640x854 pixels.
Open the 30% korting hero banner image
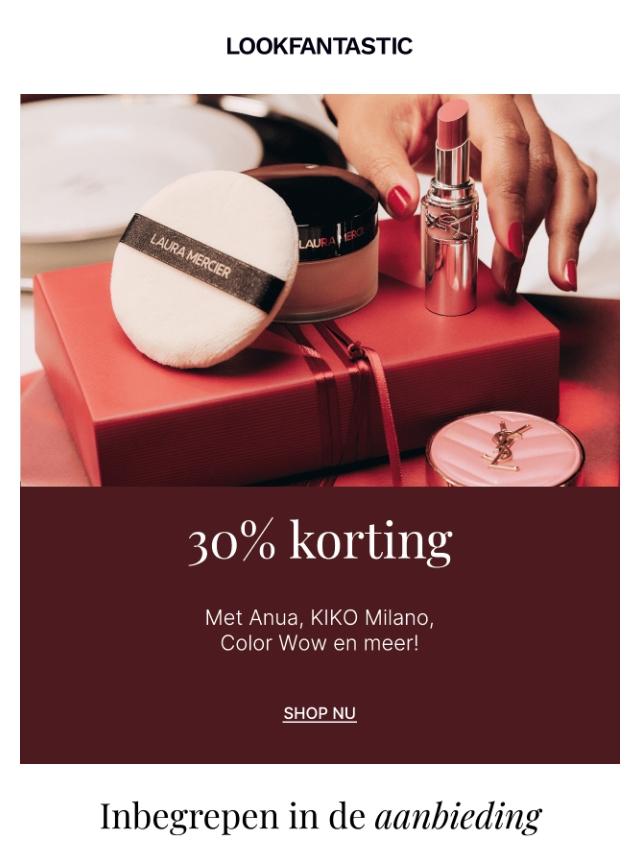[320, 290]
